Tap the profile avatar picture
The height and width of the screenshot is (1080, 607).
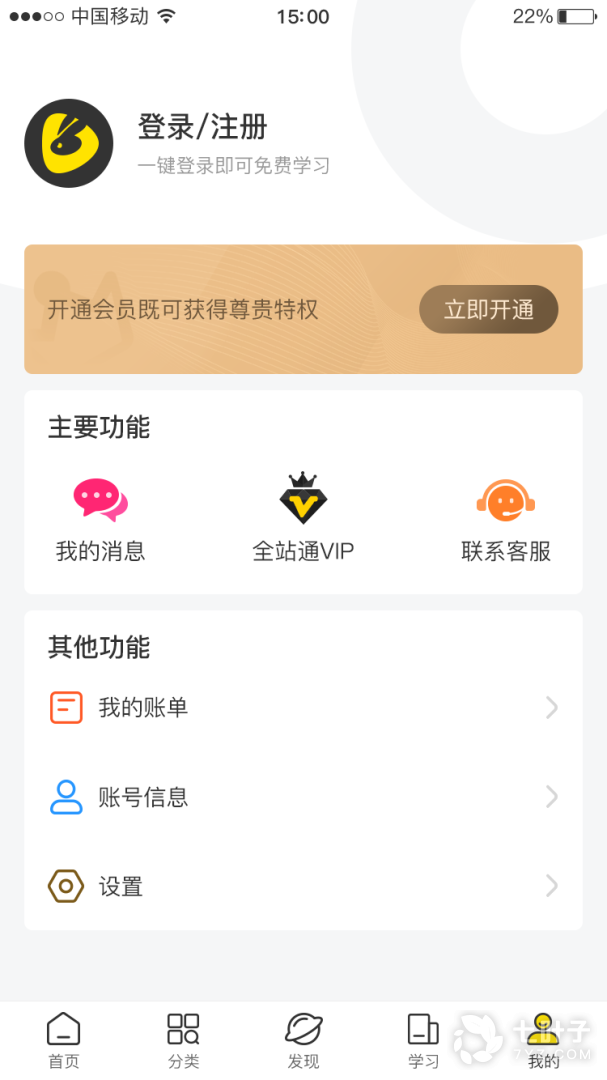[x=69, y=143]
